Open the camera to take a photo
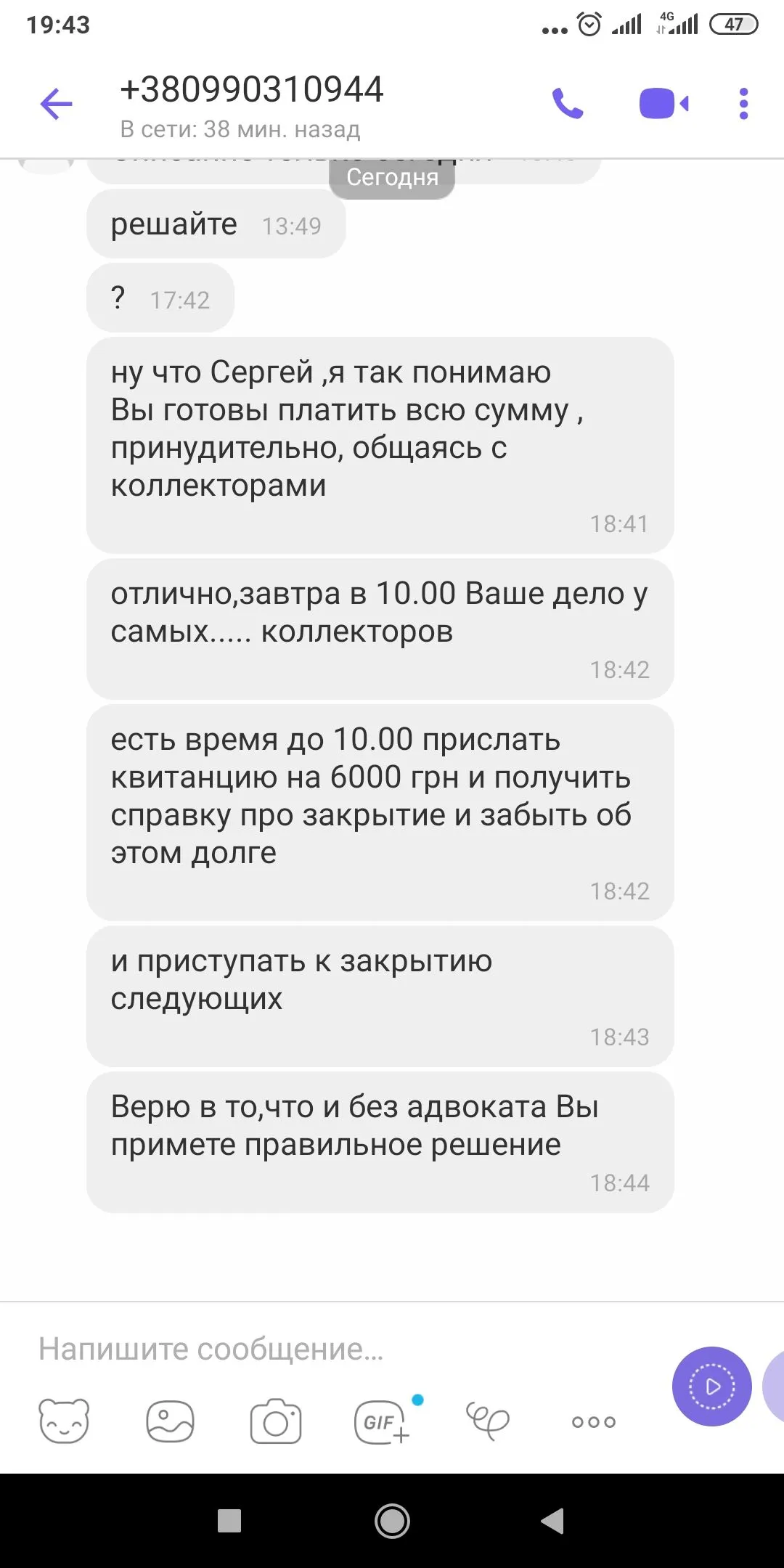This screenshot has height=1568, width=784. pos(276,1421)
